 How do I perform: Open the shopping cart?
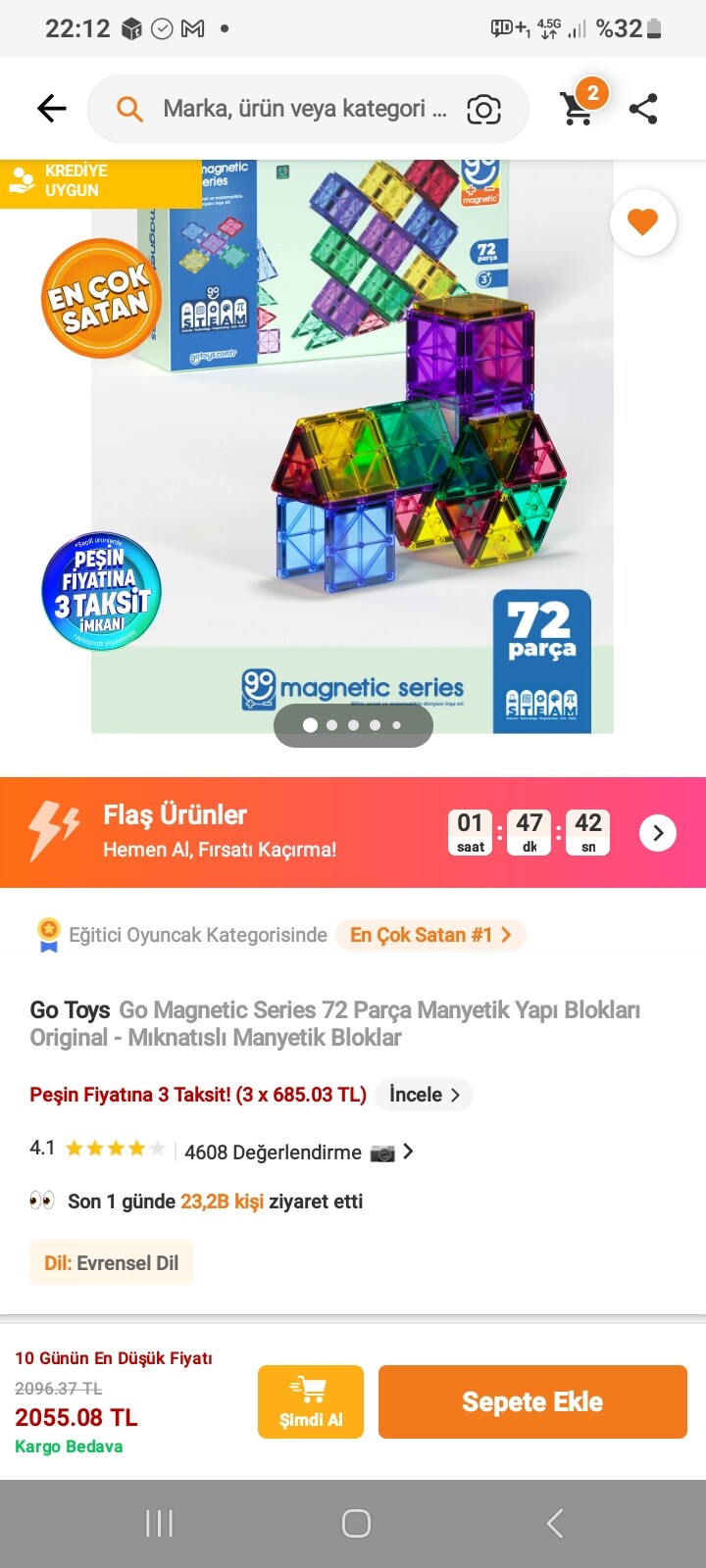(578, 107)
